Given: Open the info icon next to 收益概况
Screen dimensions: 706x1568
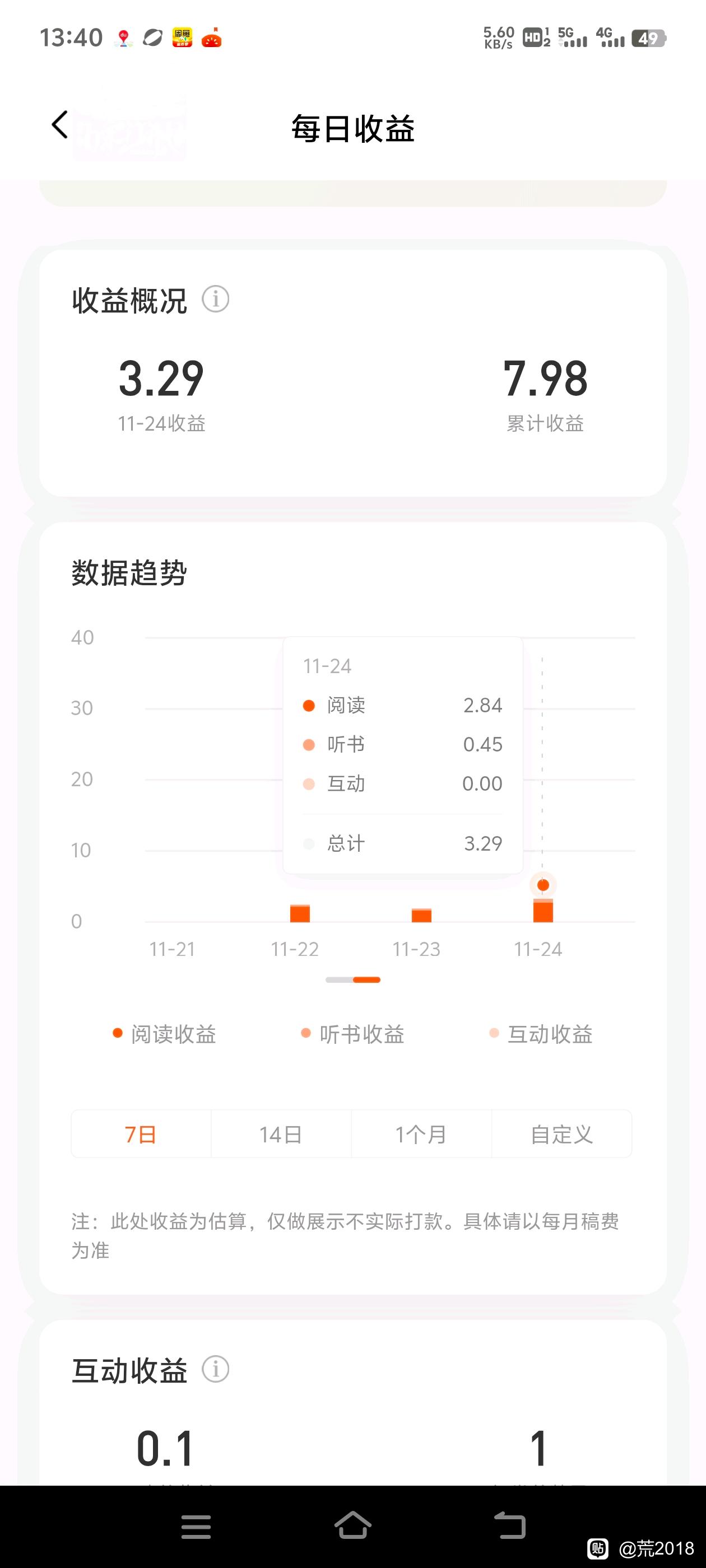Looking at the screenshot, I should pos(216,299).
